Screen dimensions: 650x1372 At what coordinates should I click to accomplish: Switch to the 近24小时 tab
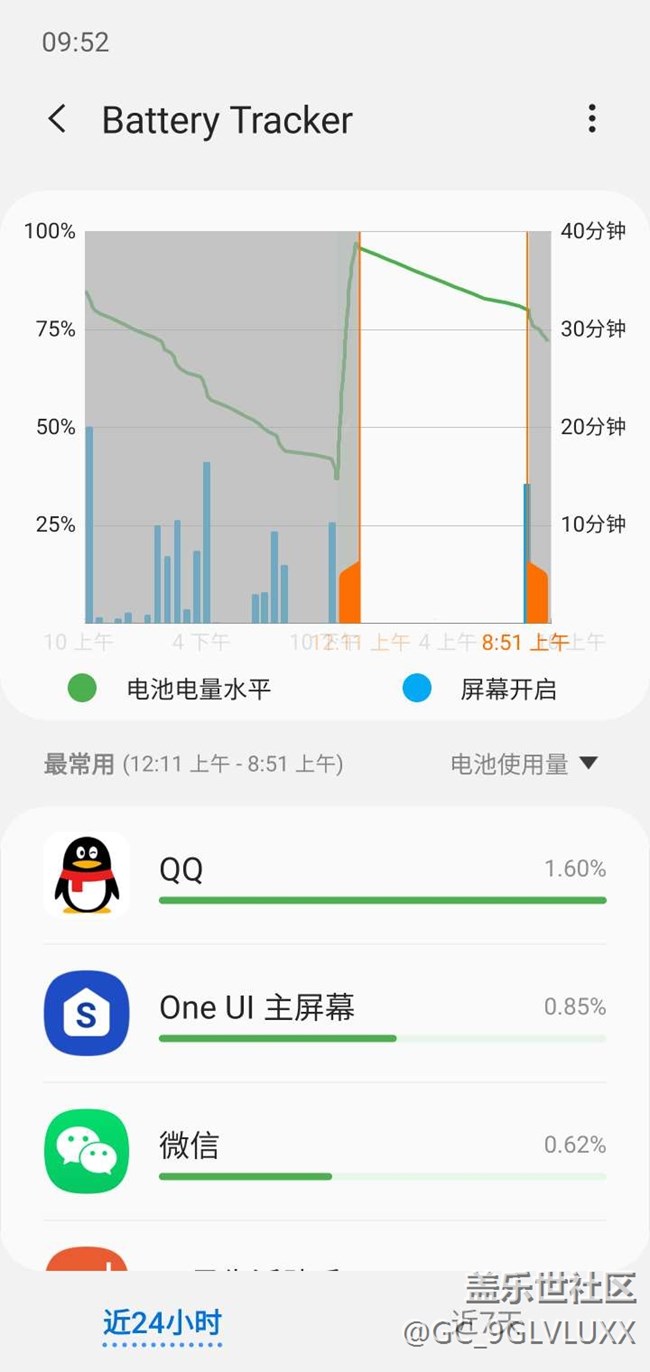[162, 1323]
